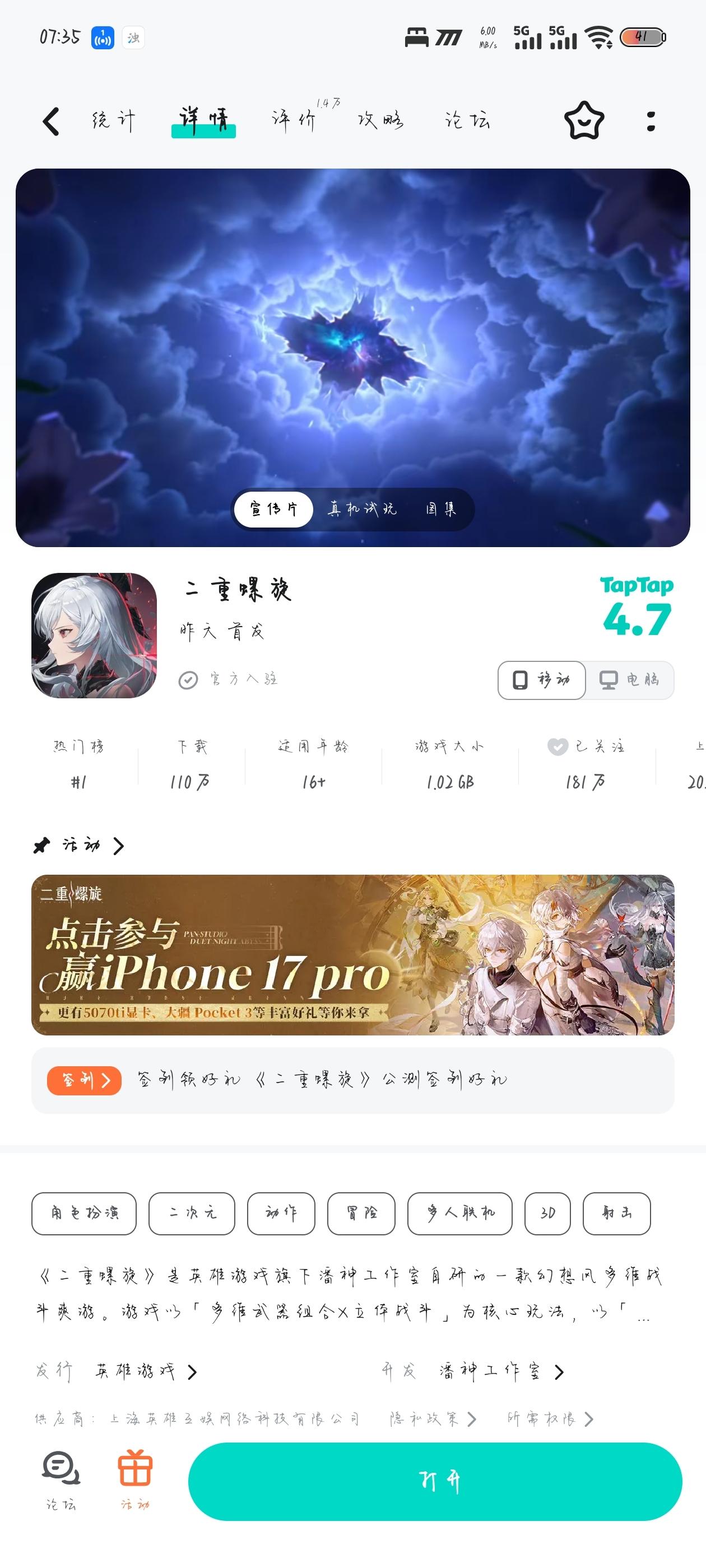706x1568 pixels.
Task: Select 图集 in the media switcher
Action: point(441,509)
